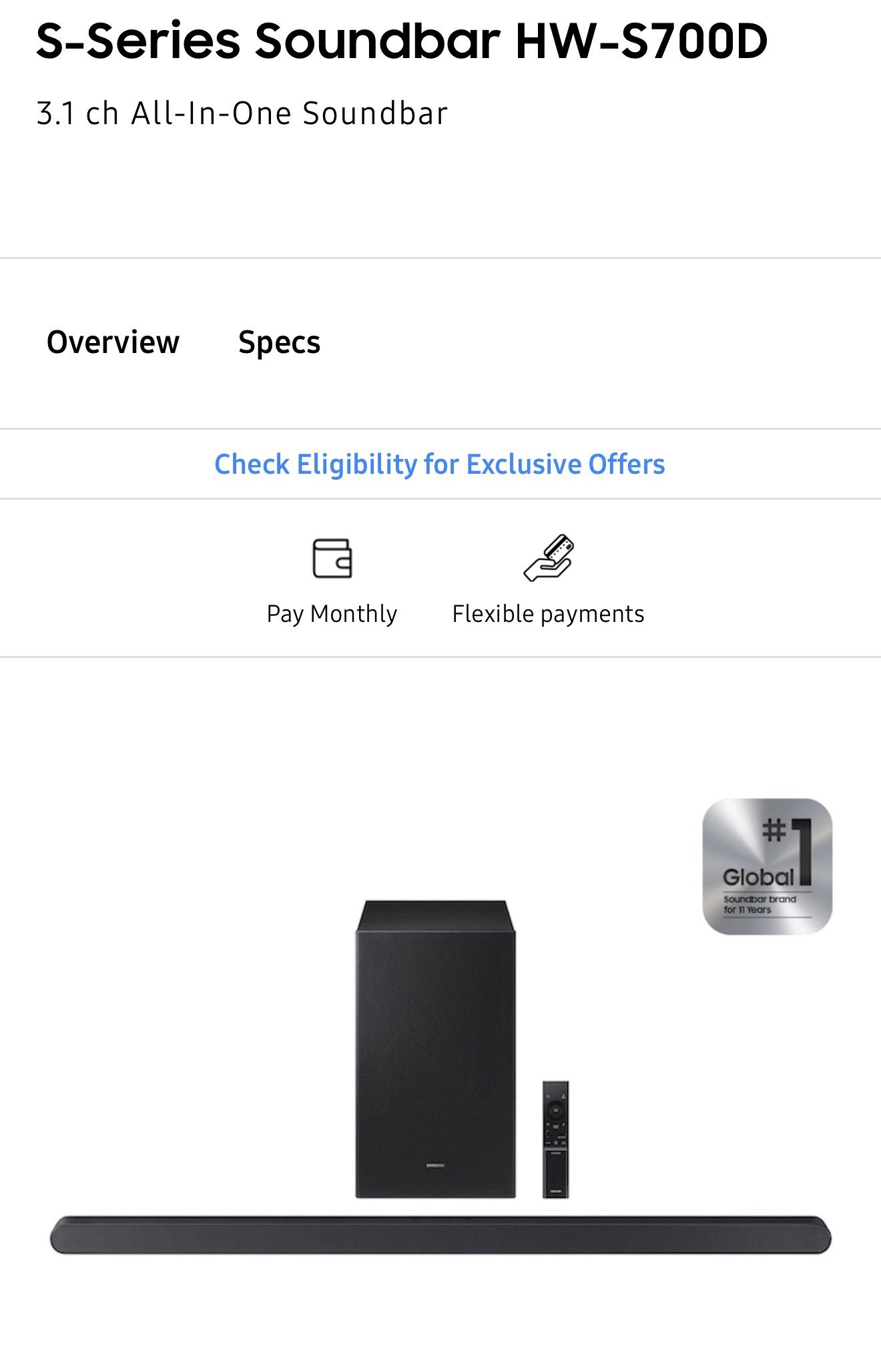Open the Flexible payments option
Viewport: 881px width, 1372px height.
[548, 579]
